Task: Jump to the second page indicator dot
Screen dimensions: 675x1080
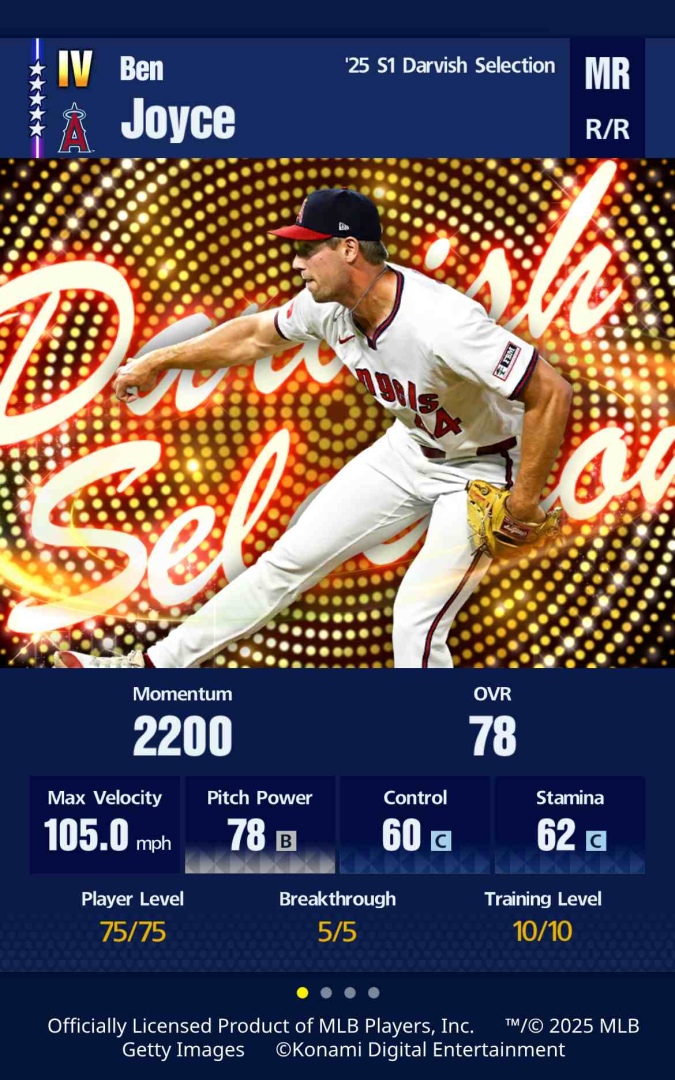Action: (x=326, y=993)
